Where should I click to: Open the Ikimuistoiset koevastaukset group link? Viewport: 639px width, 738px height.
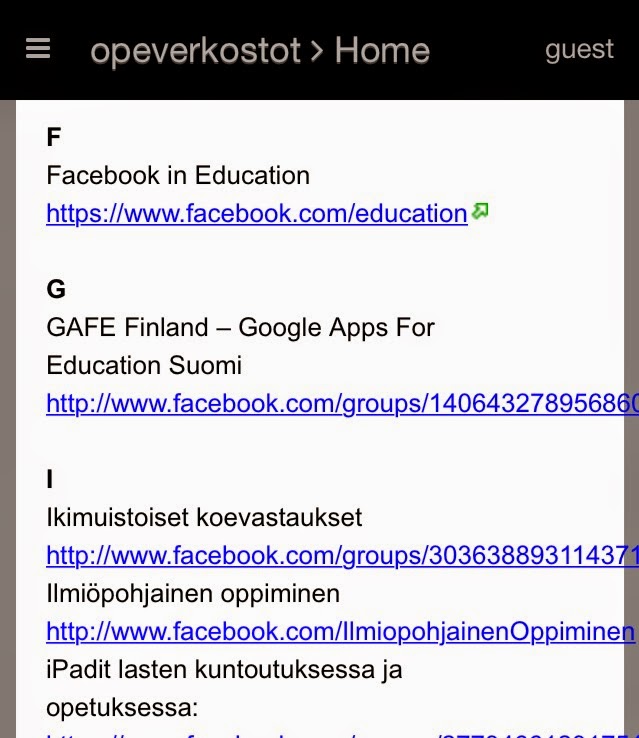(340, 555)
